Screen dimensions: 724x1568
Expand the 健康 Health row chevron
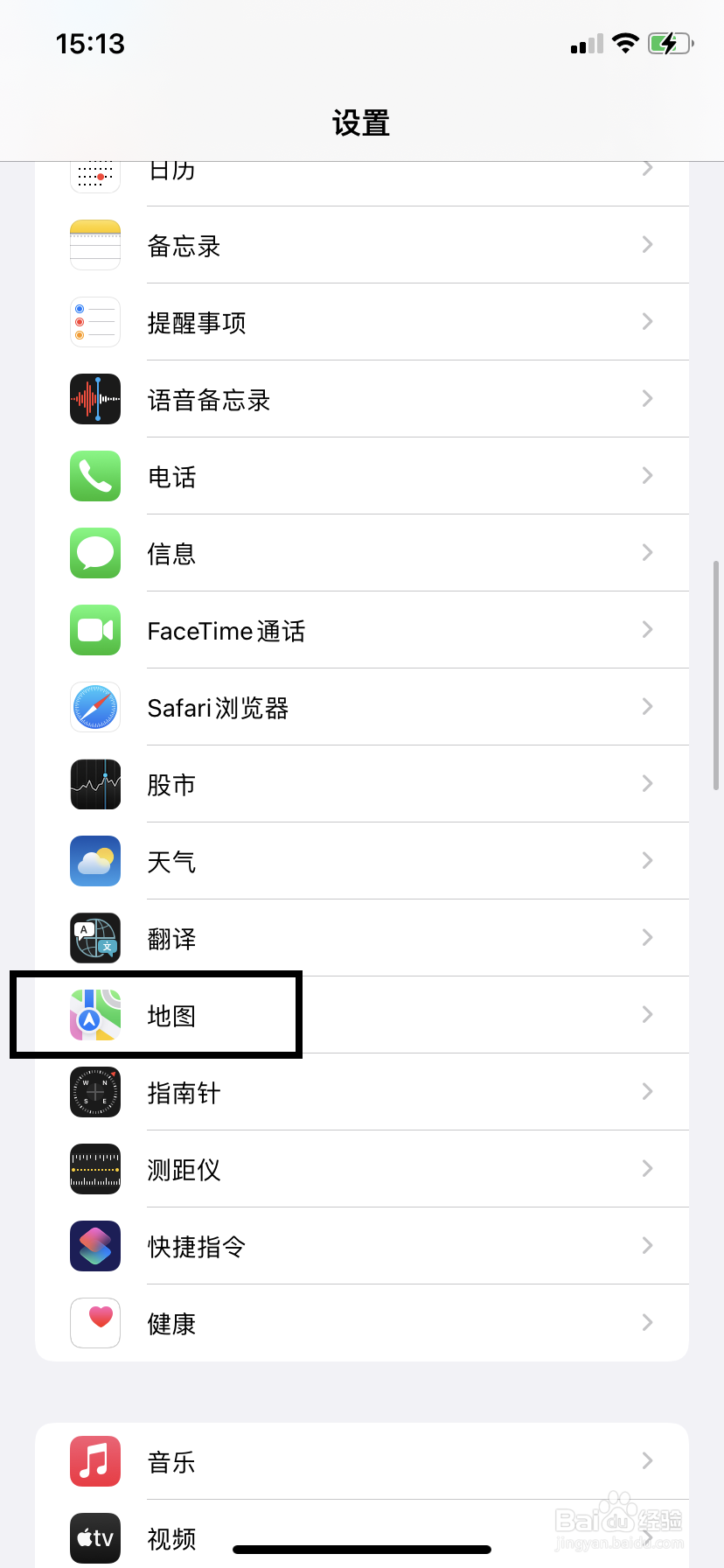point(647,1323)
